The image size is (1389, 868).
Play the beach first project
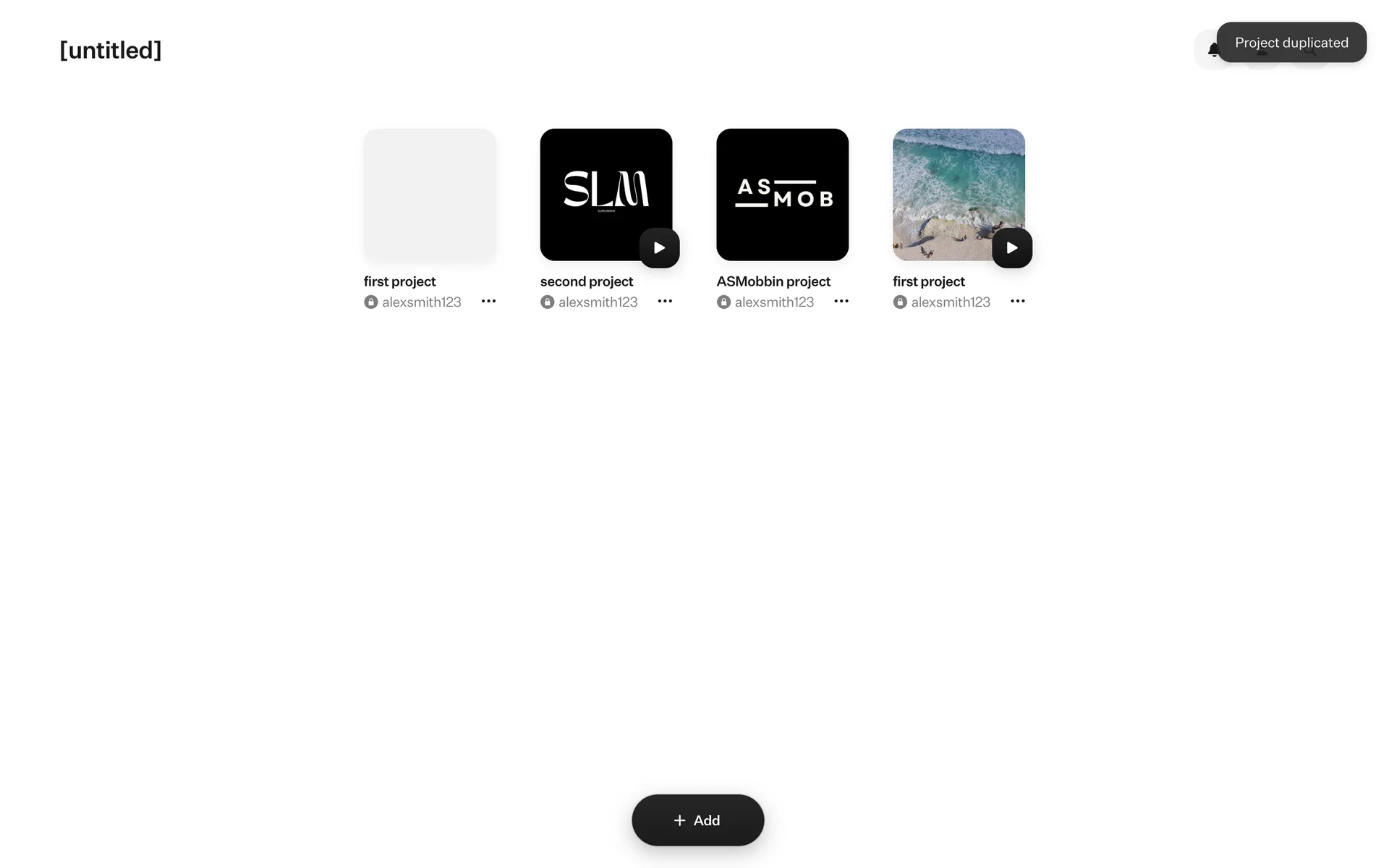[x=1011, y=248]
